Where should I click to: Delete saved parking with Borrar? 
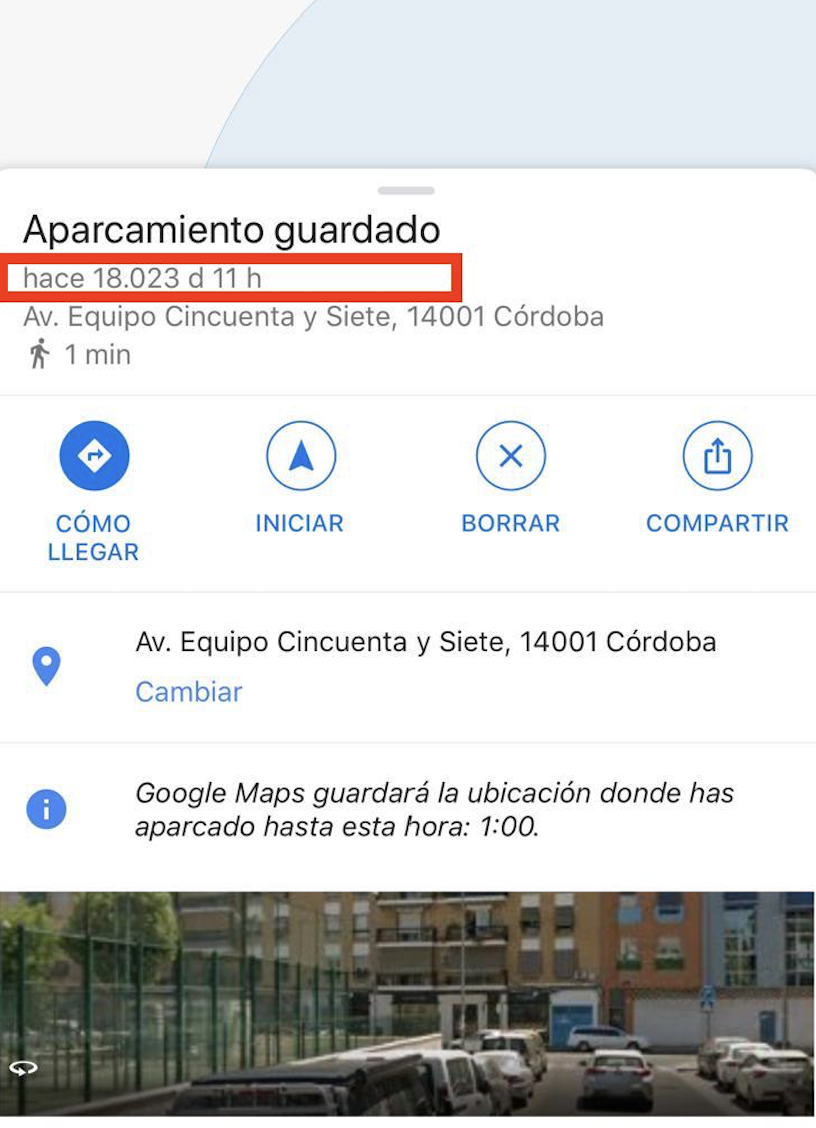pyautogui.click(x=510, y=457)
